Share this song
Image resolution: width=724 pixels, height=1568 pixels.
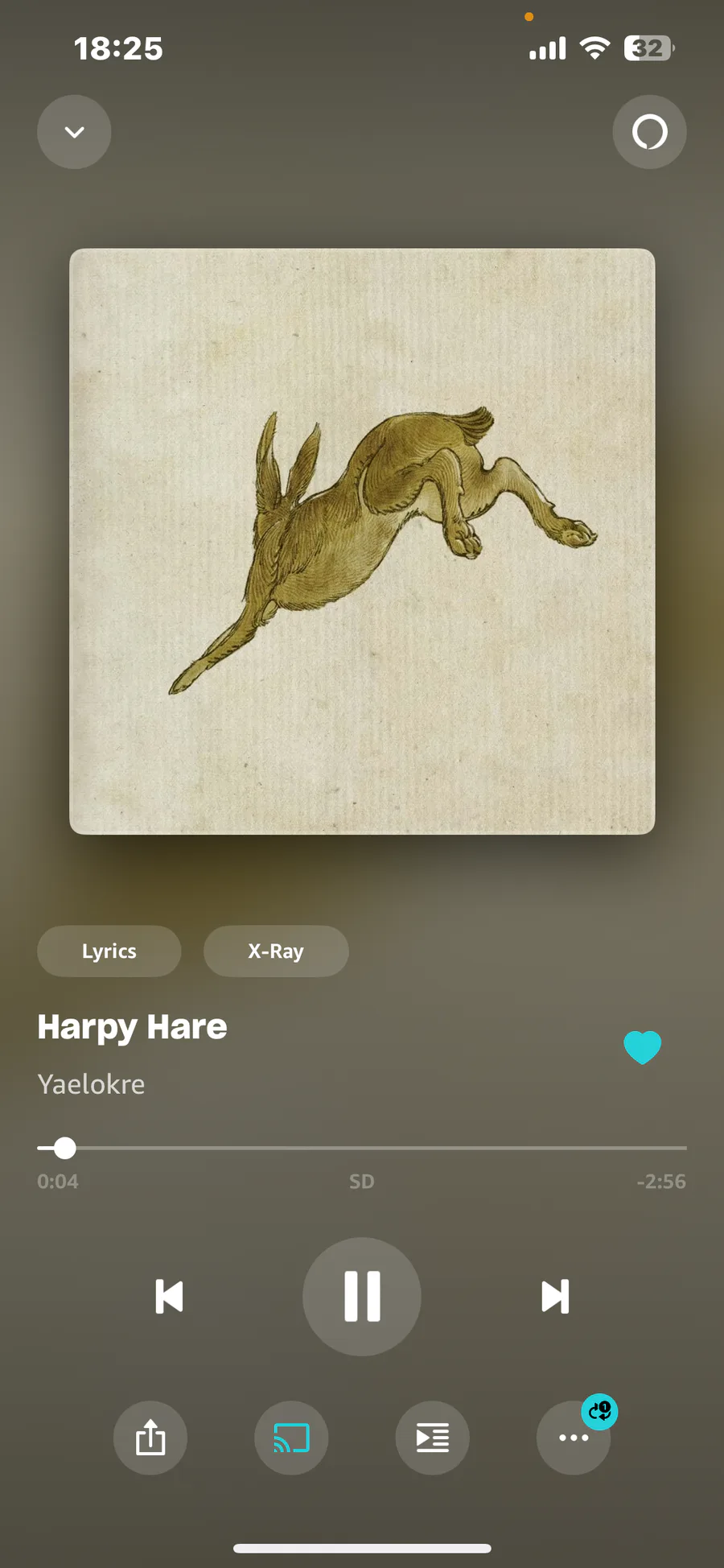[x=150, y=1438]
